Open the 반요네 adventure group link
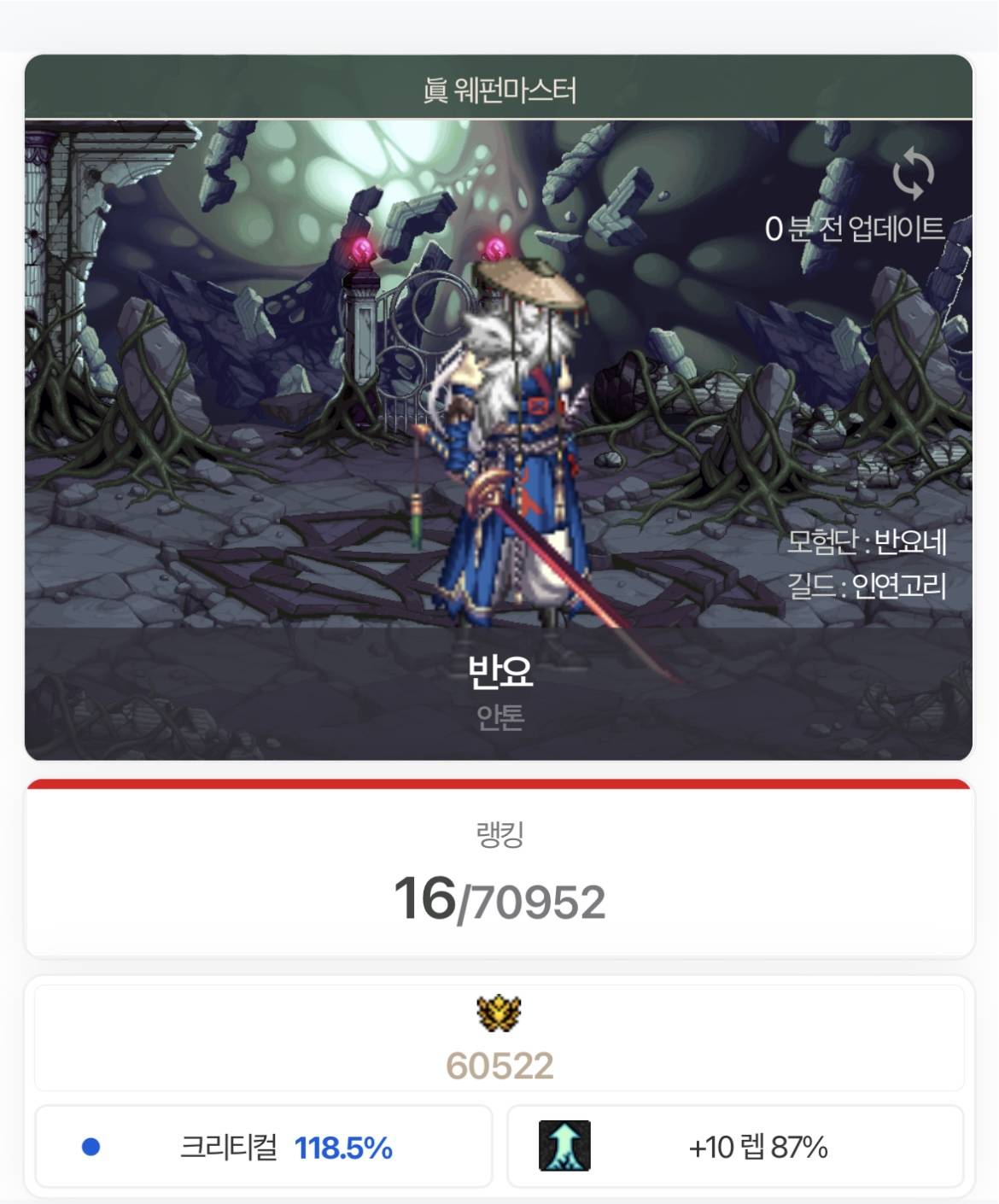Viewport: 999px width, 1204px height. (910, 542)
